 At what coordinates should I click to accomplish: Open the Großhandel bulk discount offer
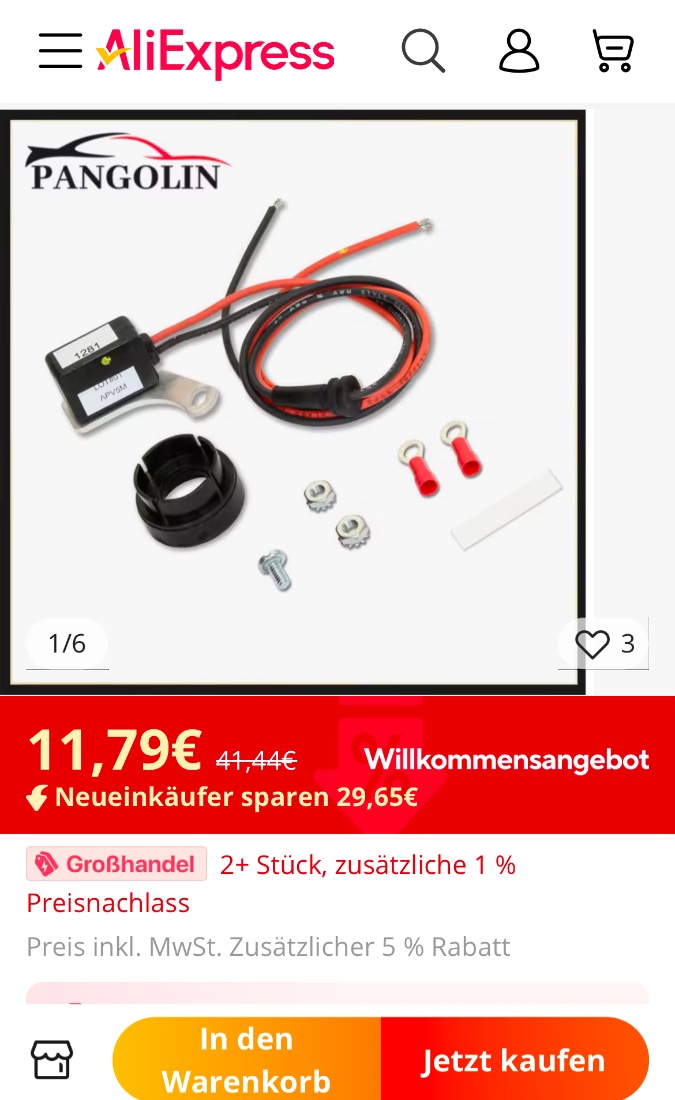[x=117, y=864]
